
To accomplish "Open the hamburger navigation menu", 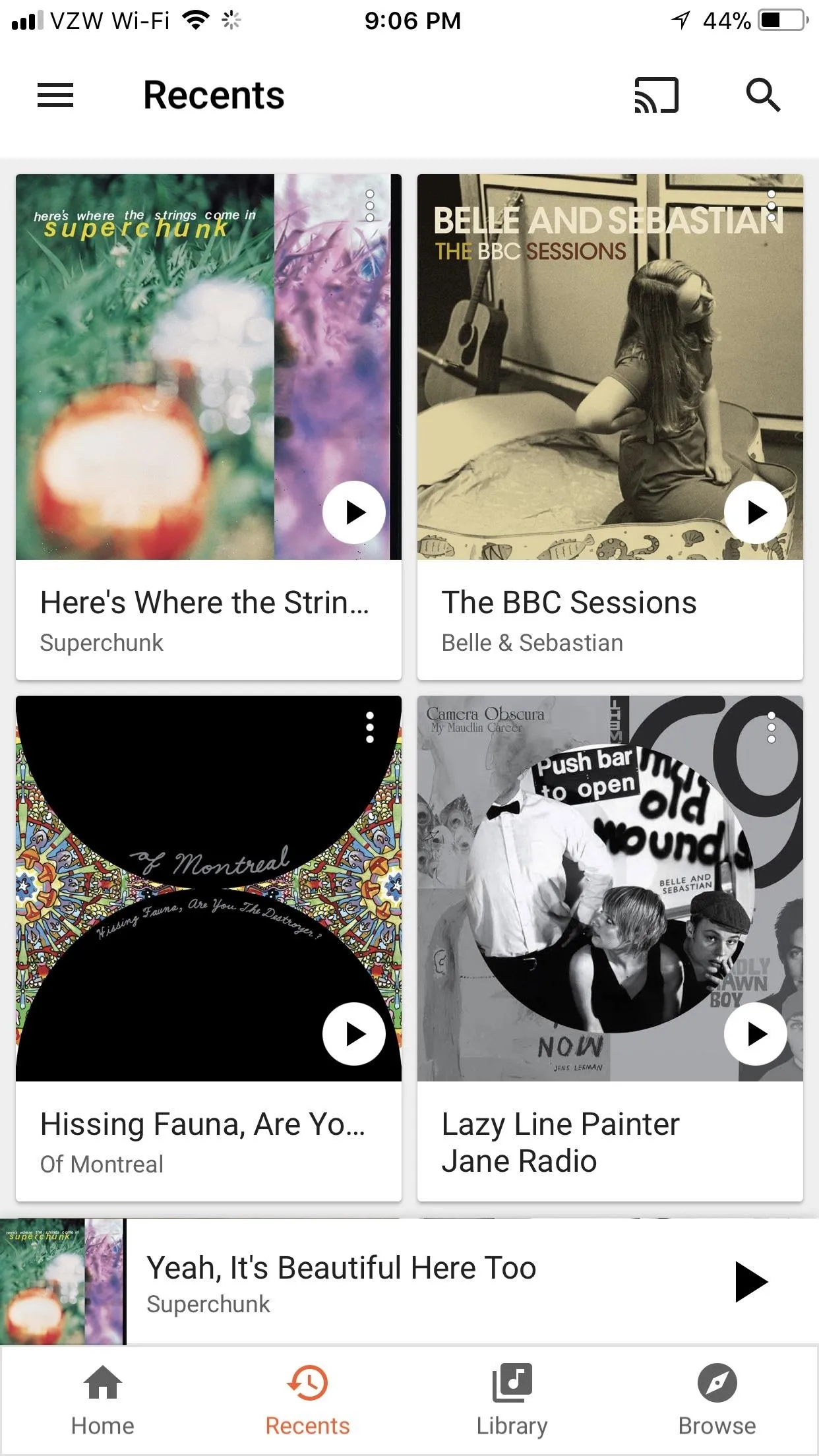I will [55, 95].
